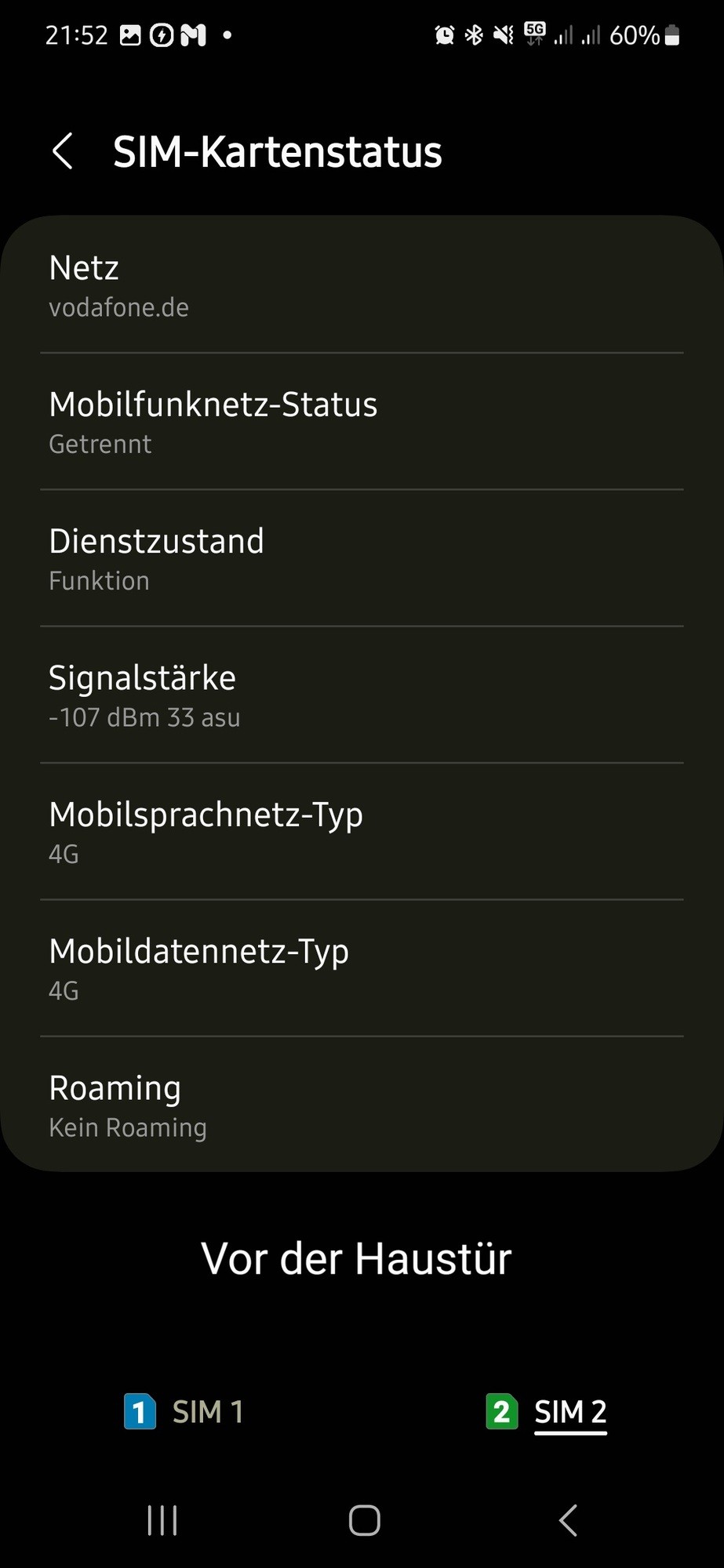Open recent apps from navigation bar

pos(162,1521)
